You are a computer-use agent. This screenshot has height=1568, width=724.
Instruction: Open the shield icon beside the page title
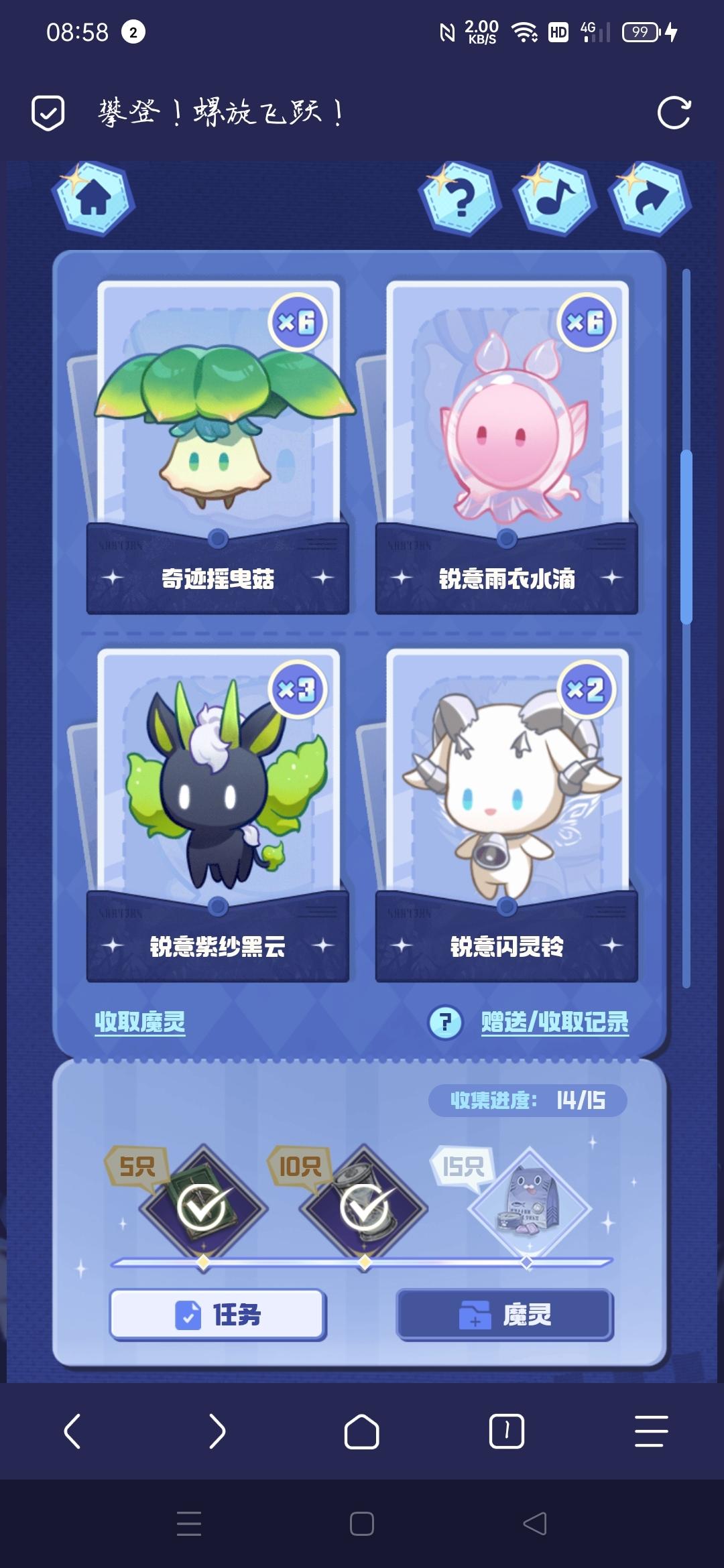tap(48, 113)
